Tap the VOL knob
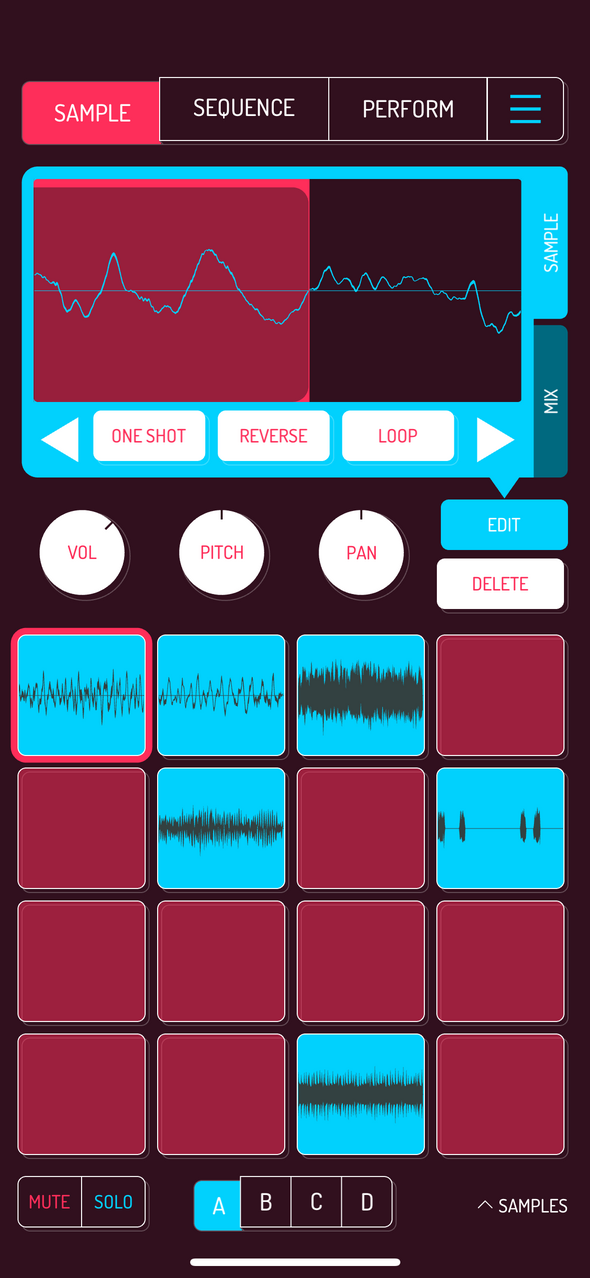Screen dimensions: 590x1278 [82, 553]
